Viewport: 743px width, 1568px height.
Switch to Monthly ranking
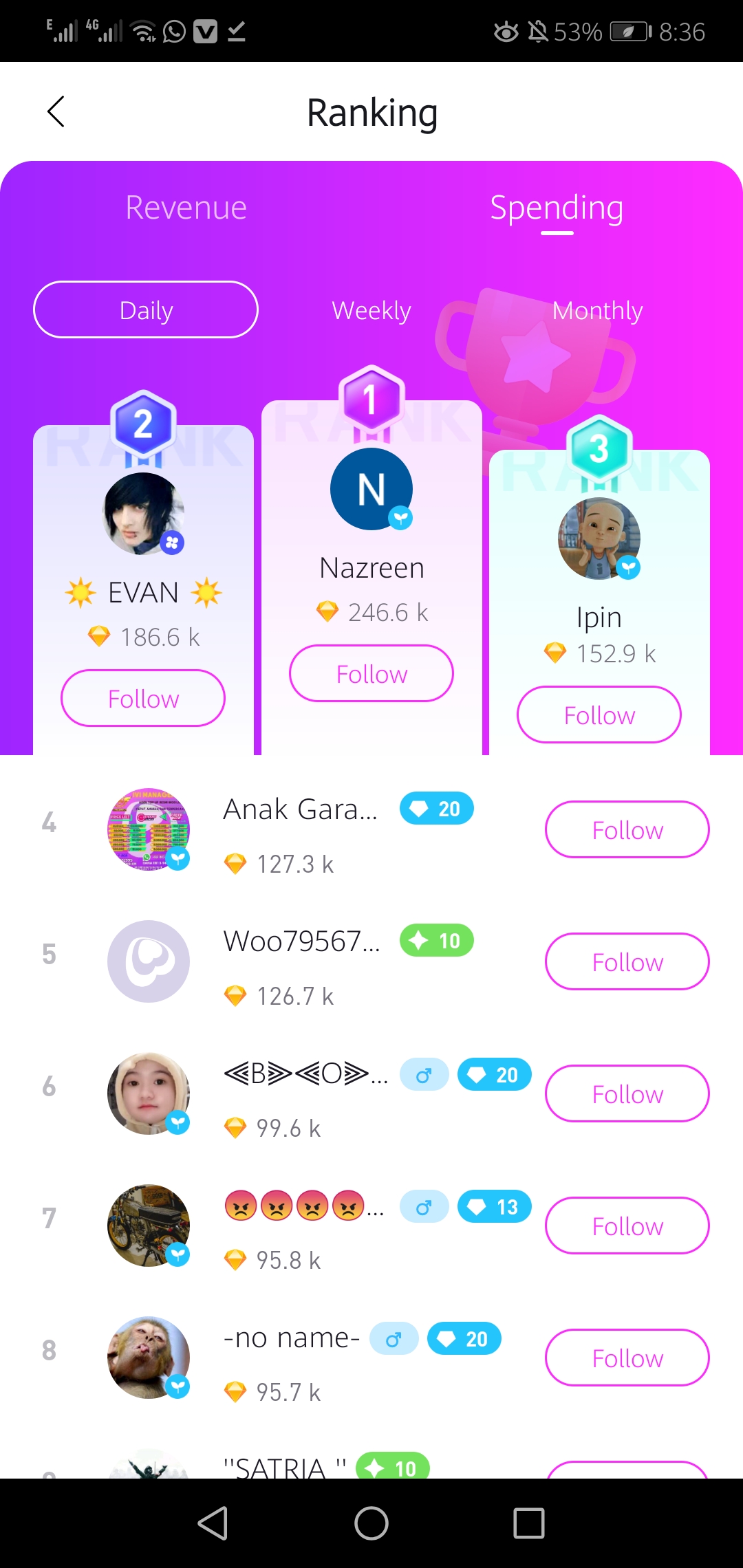point(597,310)
